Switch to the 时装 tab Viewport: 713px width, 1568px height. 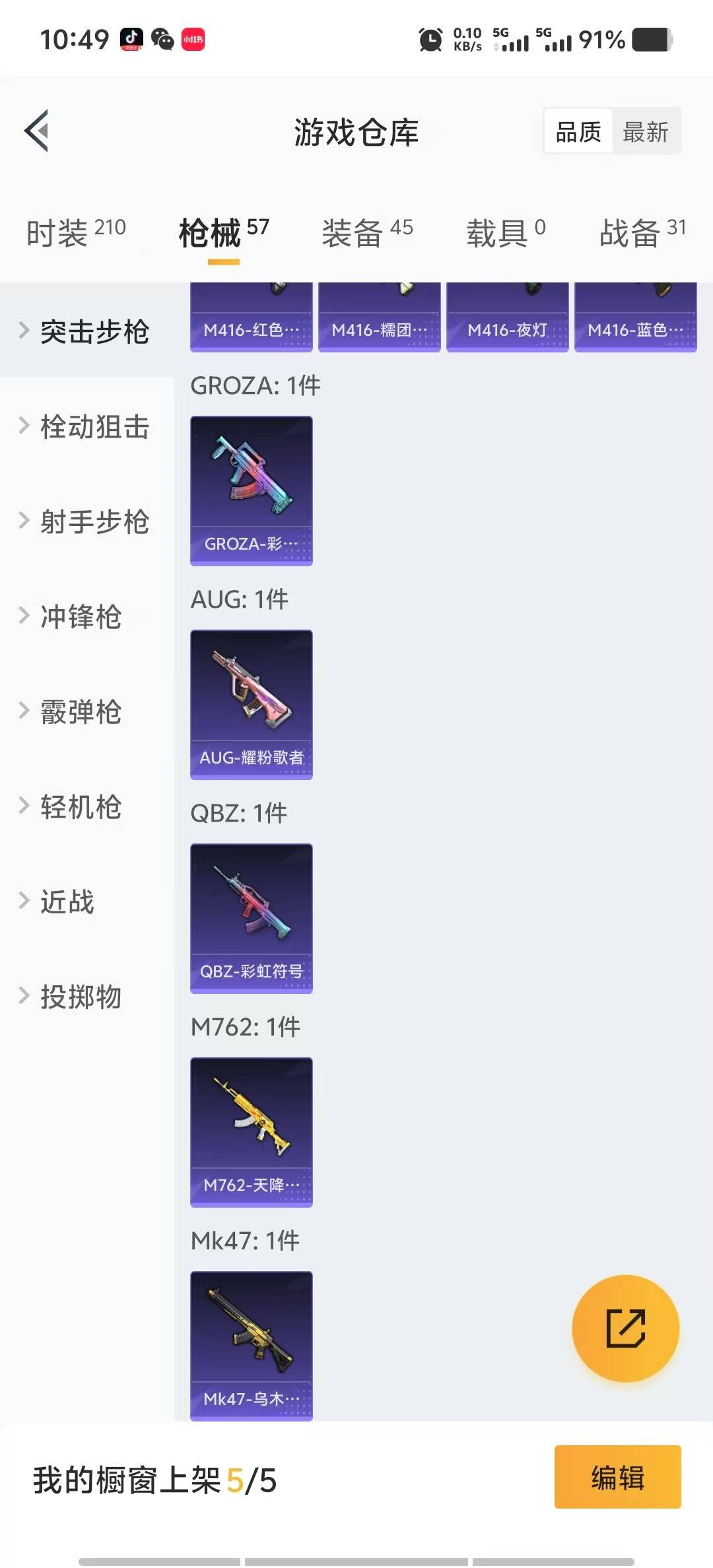76,233
